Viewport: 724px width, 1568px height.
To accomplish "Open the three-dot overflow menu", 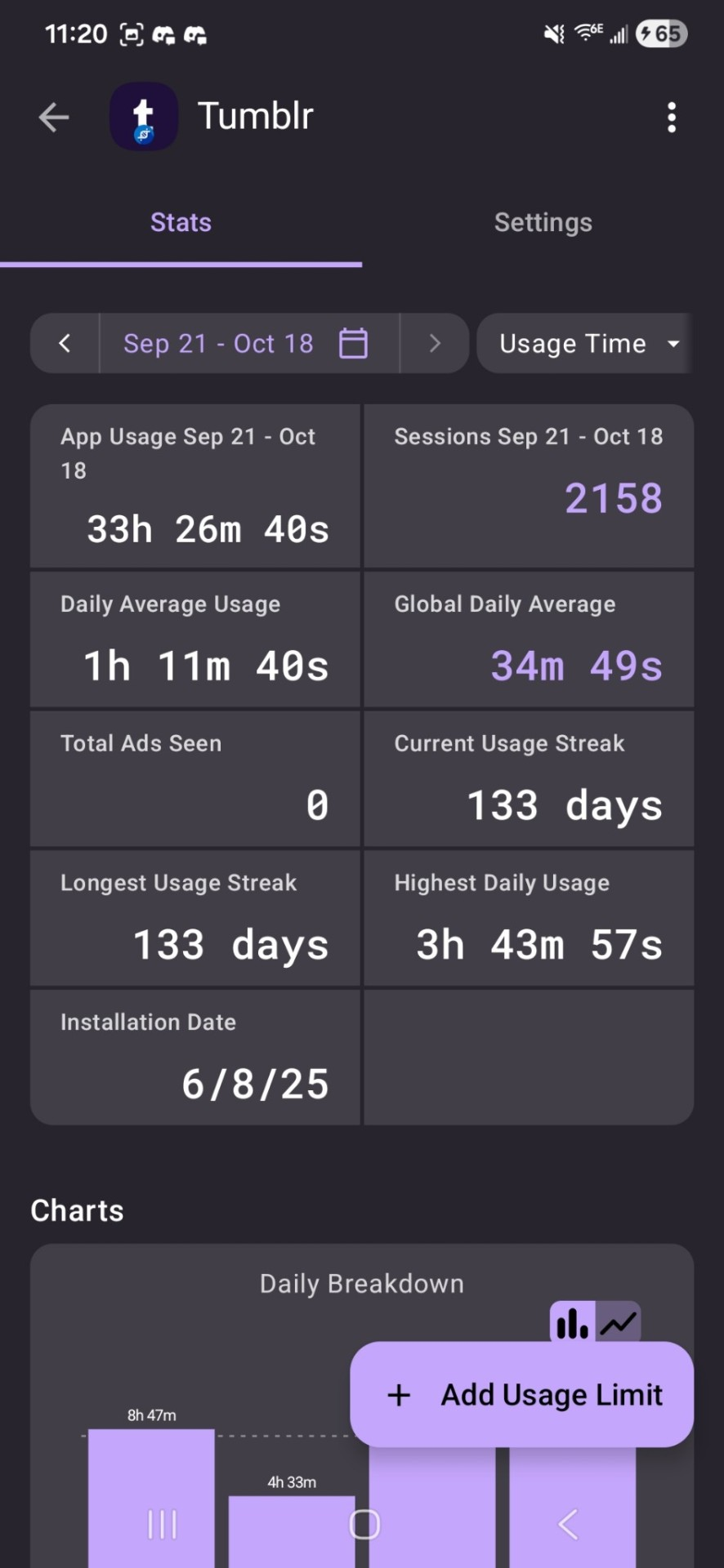I will 672,118.
